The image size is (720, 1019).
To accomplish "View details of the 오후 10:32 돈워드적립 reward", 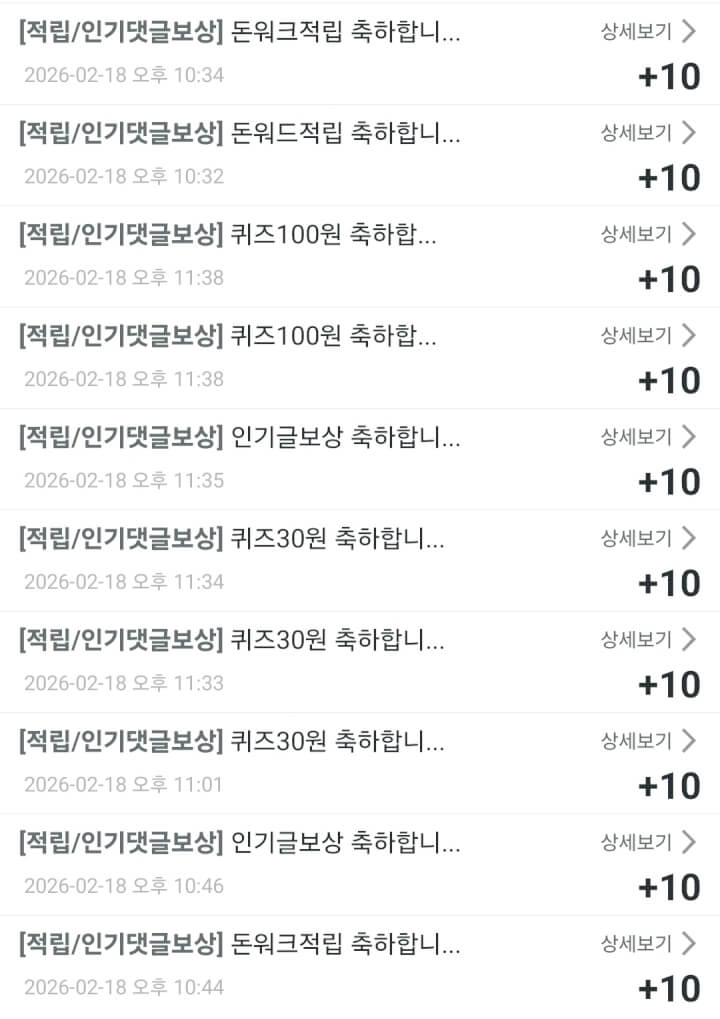I will pyautogui.click(x=647, y=132).
